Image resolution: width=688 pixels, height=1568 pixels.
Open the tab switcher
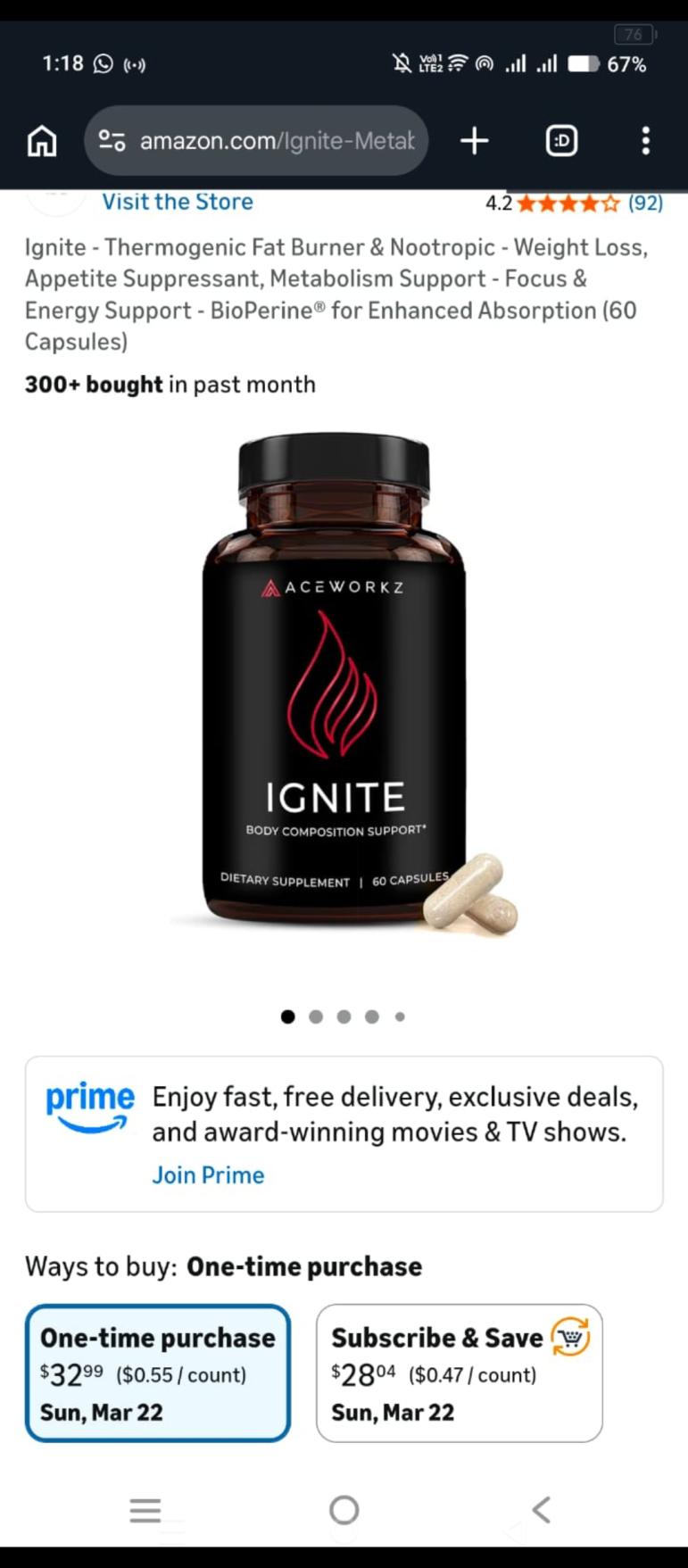[x=561, y=141]
